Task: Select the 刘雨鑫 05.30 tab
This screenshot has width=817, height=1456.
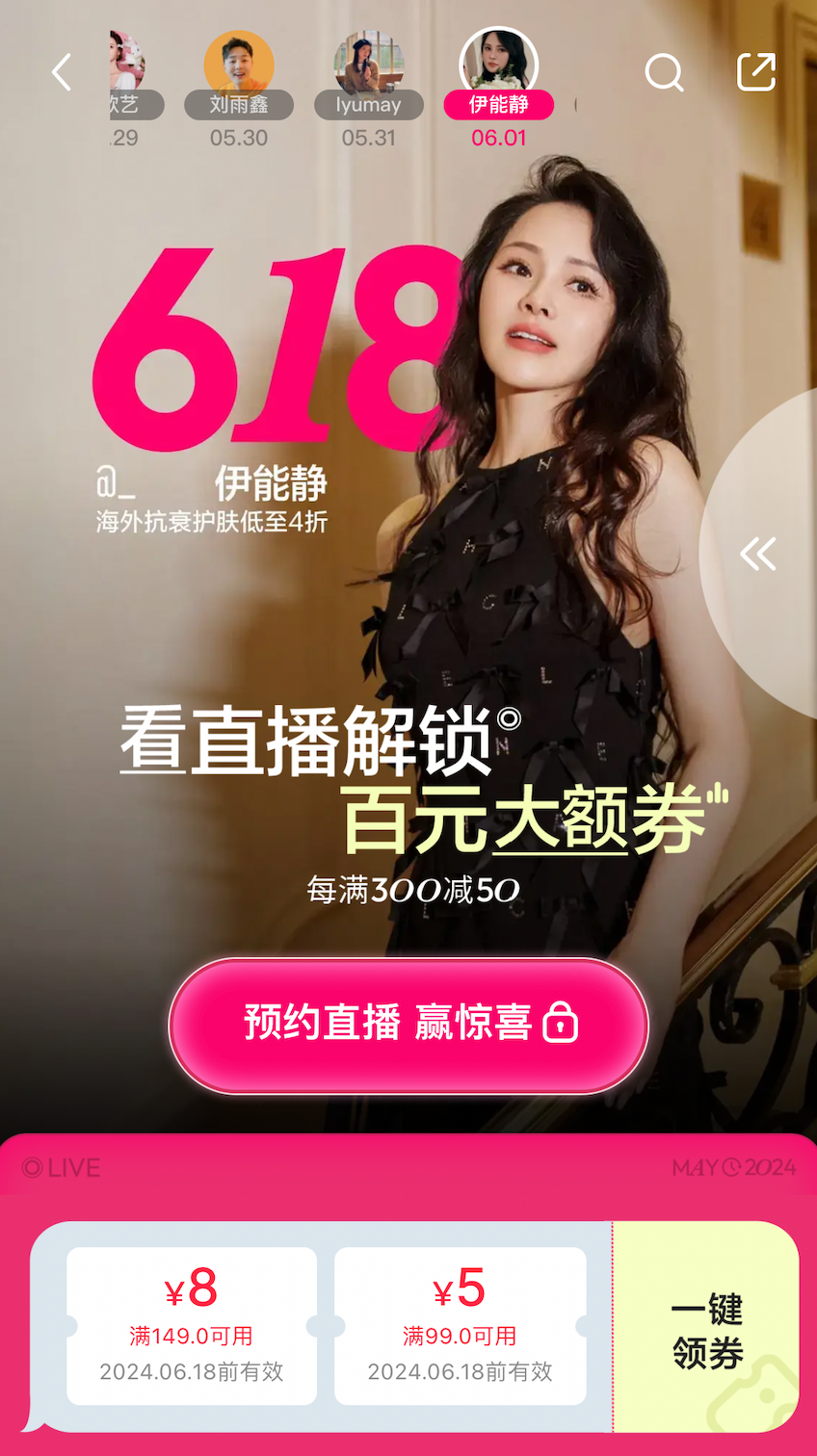Action: click(x=239, y=87)
